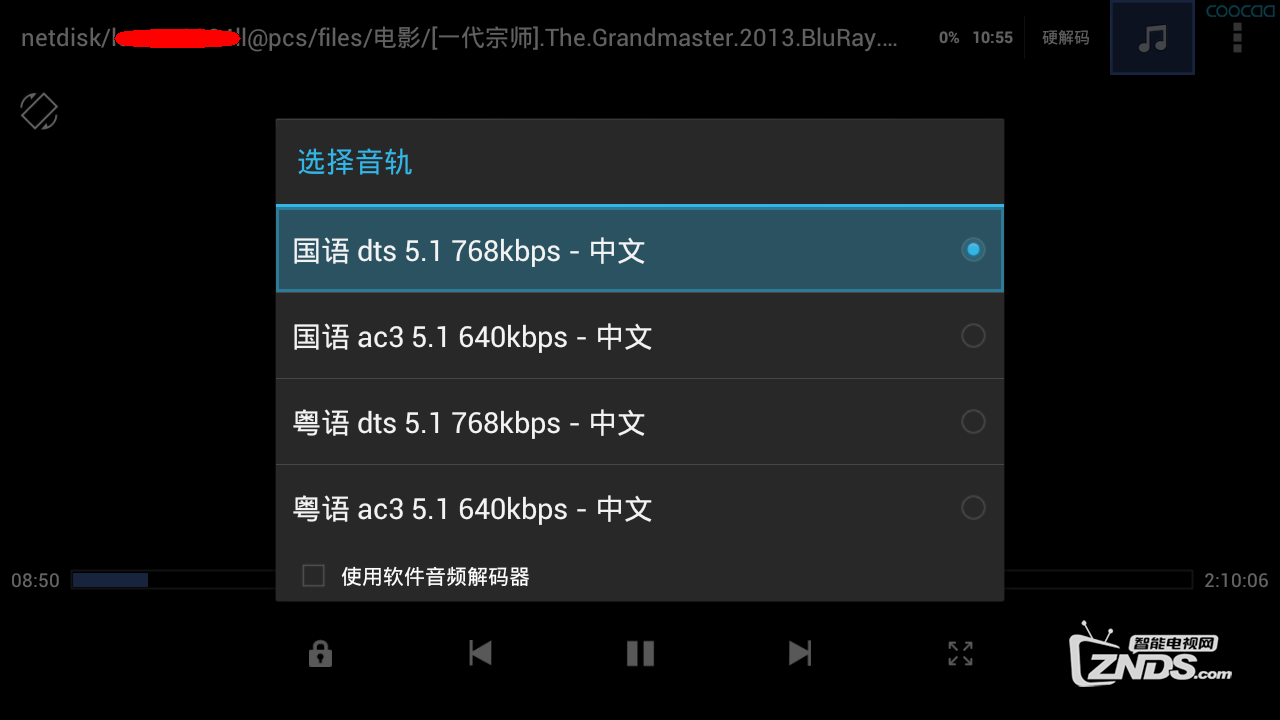Skip to next video
Image resolution: width=1280 pixels, height=720 pixels.
(800, 654)
